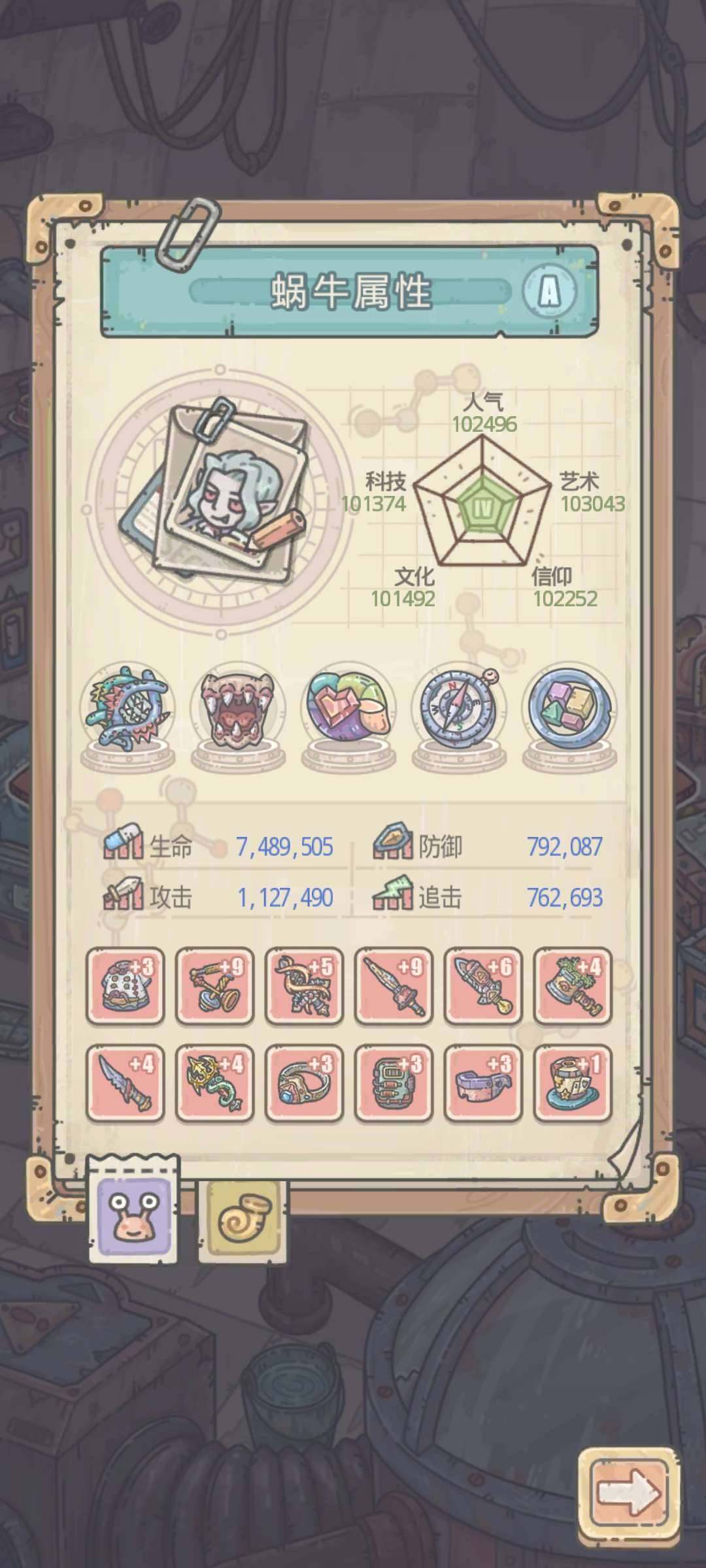706x1568 pixels.
Task: Select the +5 DNA helix equipment
Action: pyautogui.click(x=304, y=986)
